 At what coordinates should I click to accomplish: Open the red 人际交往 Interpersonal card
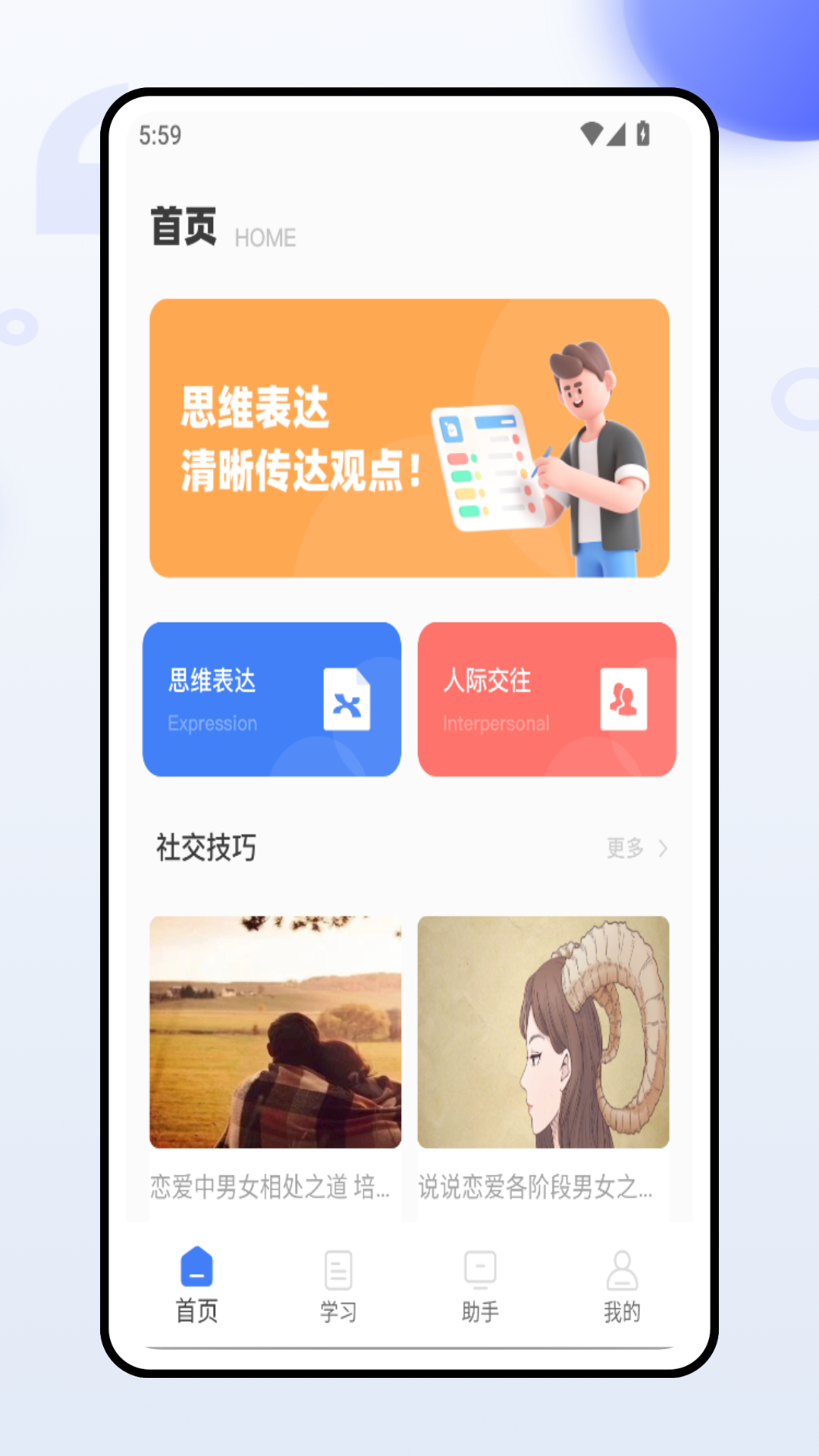547,699
